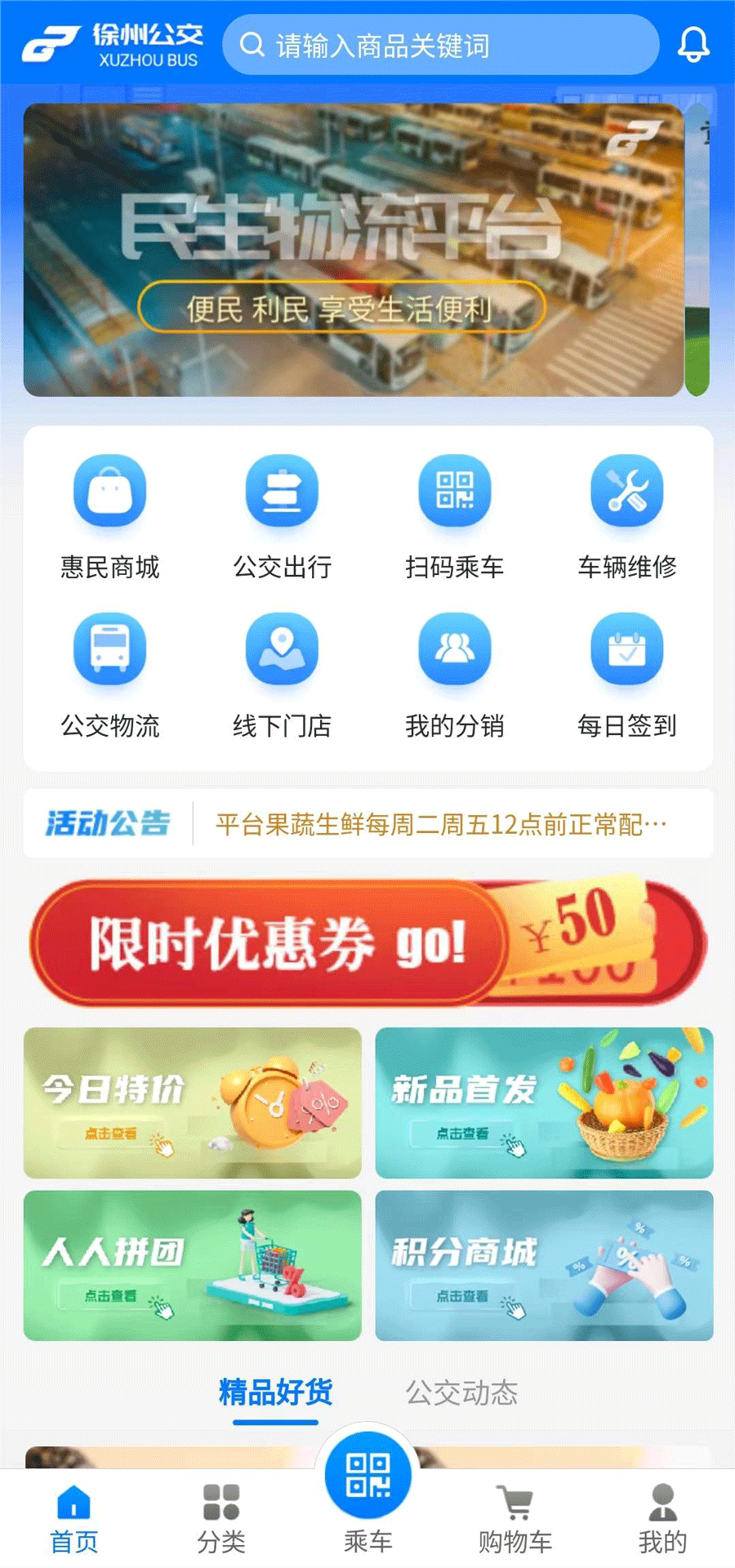Tap the 首页 home navigation item
The width and height of the screenshot is (735, 1568).
click(73, 1511)
